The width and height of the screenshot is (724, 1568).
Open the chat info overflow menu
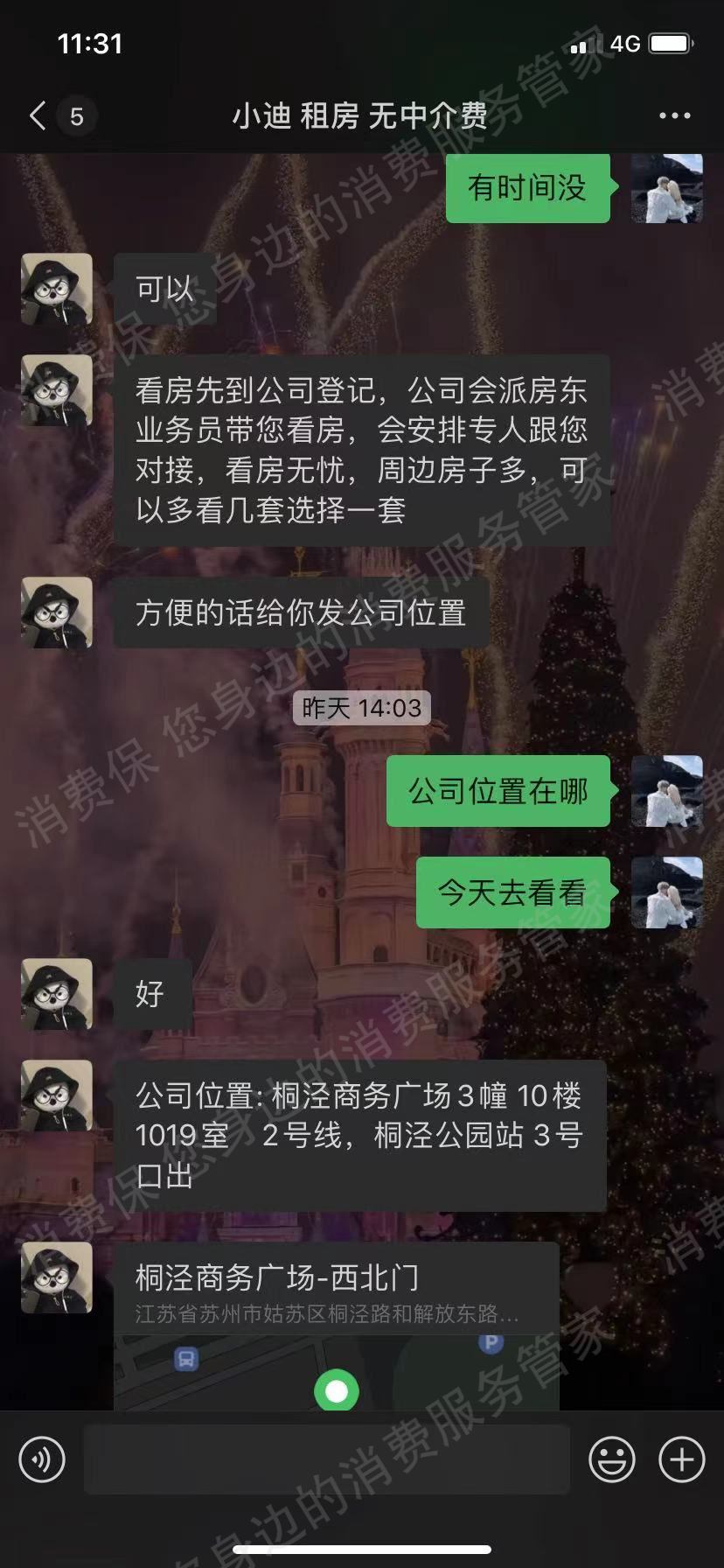[x=674, y=115]
